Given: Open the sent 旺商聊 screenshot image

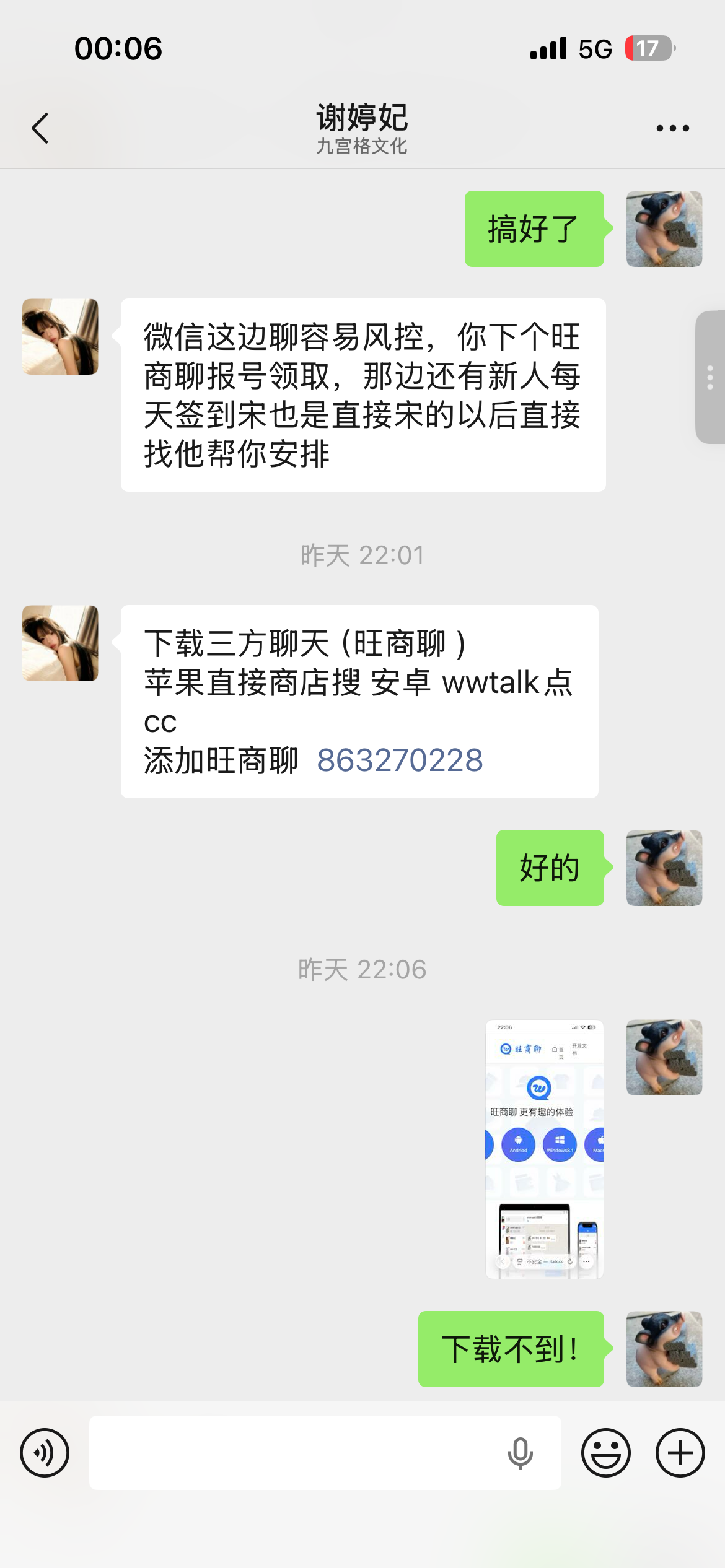Looking at the screenshot, I should [544, 1149].
